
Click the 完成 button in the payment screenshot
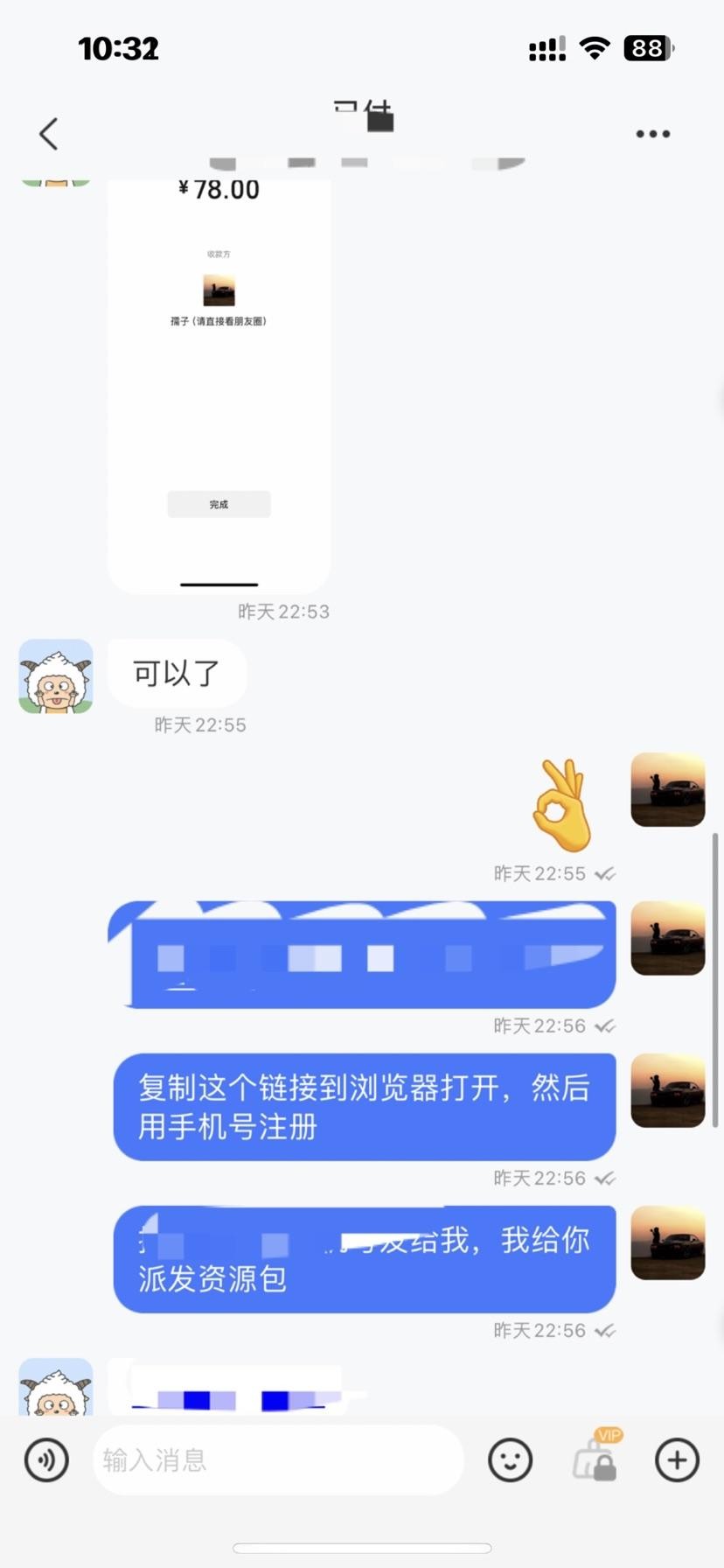[218, 503]
